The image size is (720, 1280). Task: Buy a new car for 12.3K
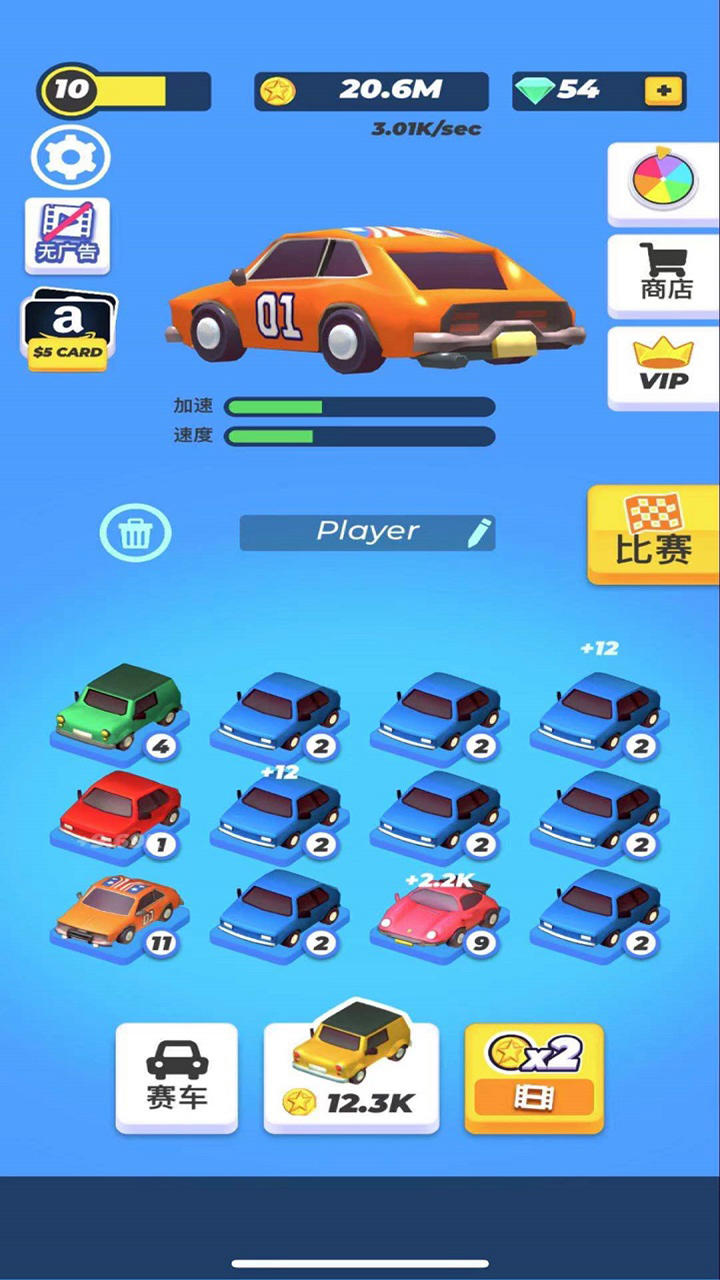[351, 1075]
